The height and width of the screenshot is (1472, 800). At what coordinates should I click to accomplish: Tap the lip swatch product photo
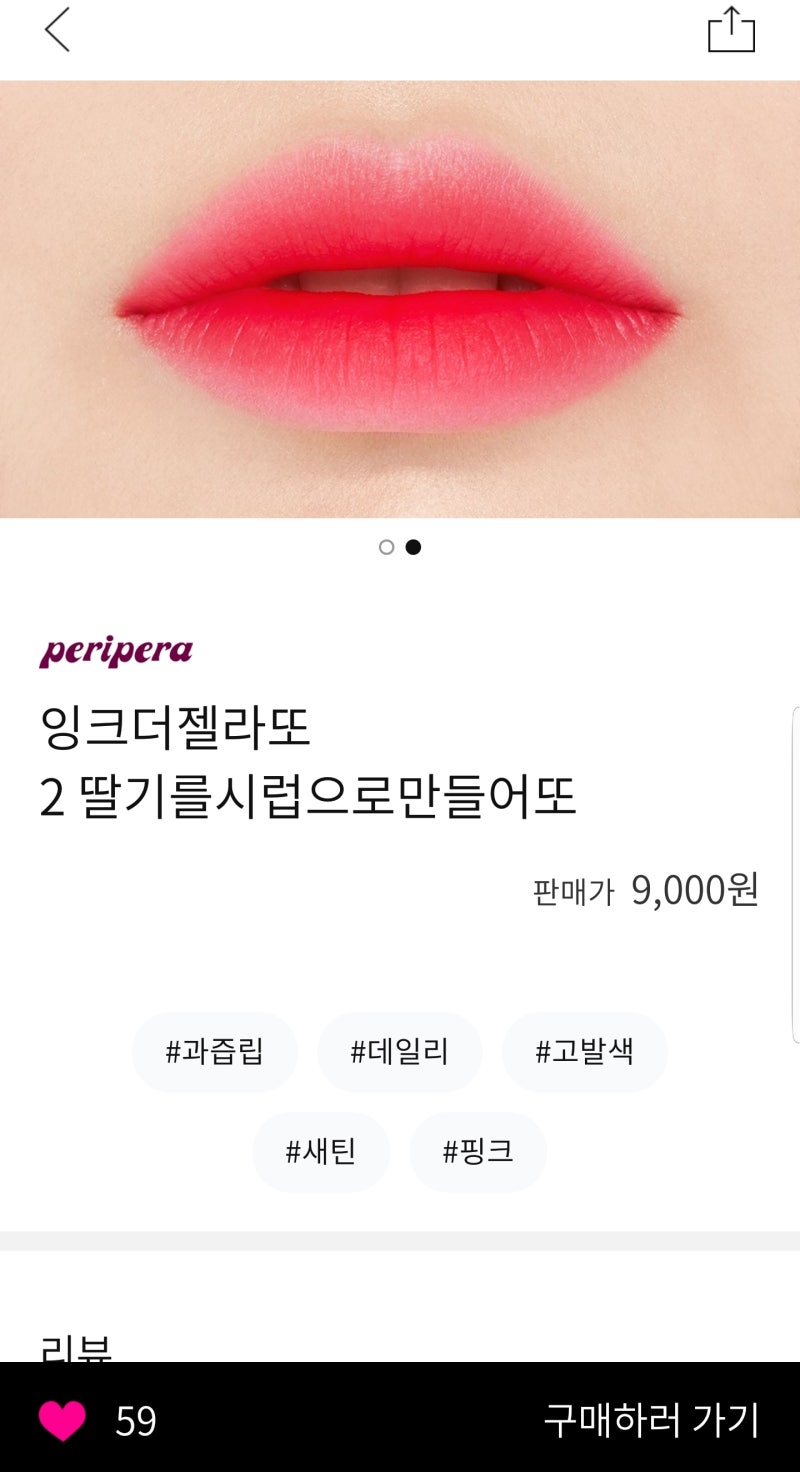tap(400, 300)
